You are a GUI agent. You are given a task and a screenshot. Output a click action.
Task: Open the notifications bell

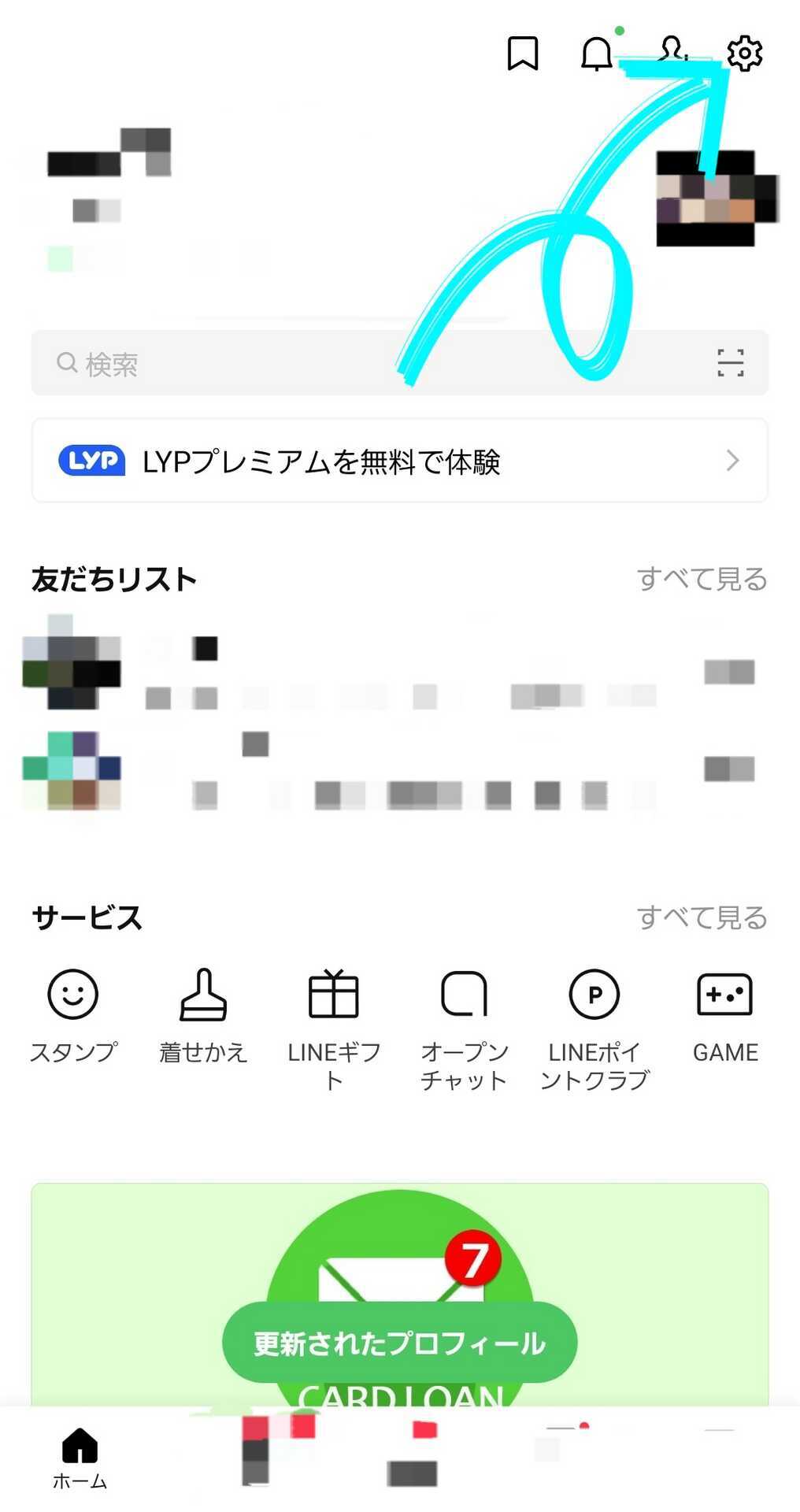pos(597,54)
